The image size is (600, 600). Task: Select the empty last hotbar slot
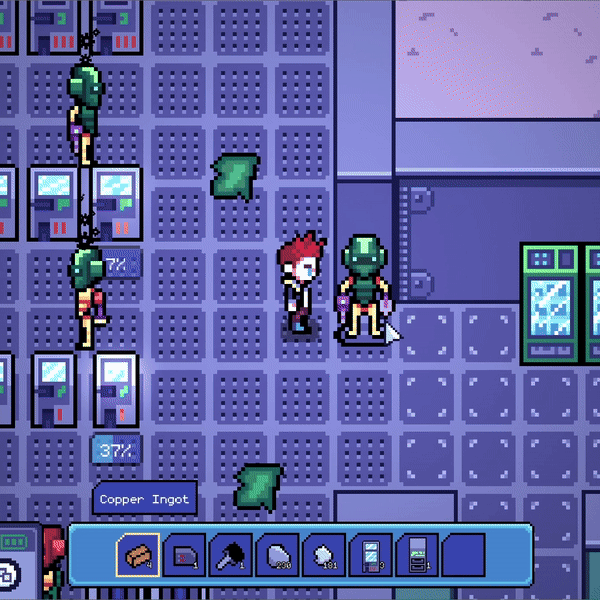tap(463, 554)
